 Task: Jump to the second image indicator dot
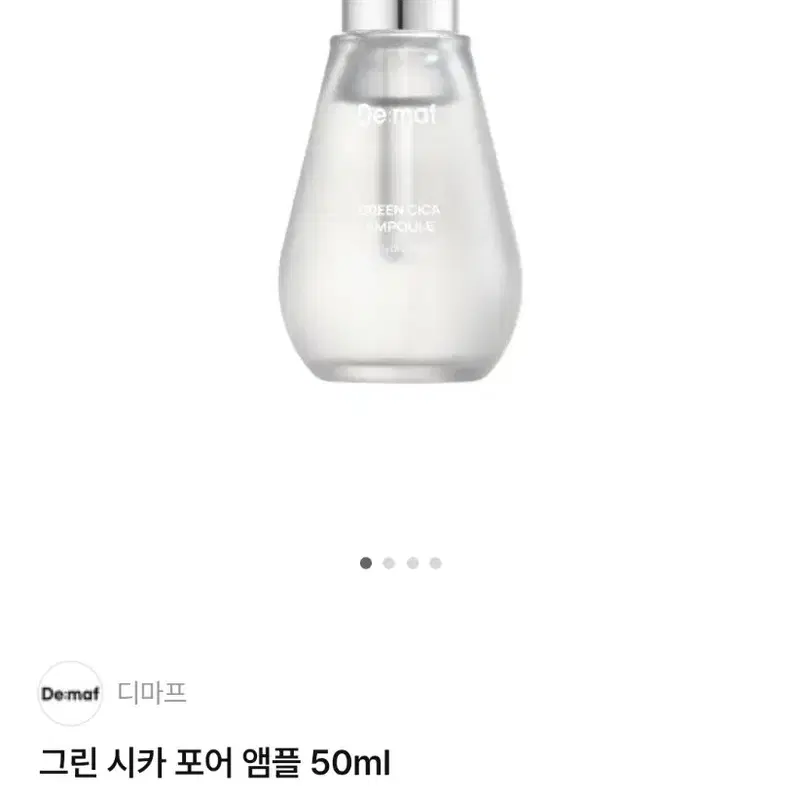pos(389,563)
